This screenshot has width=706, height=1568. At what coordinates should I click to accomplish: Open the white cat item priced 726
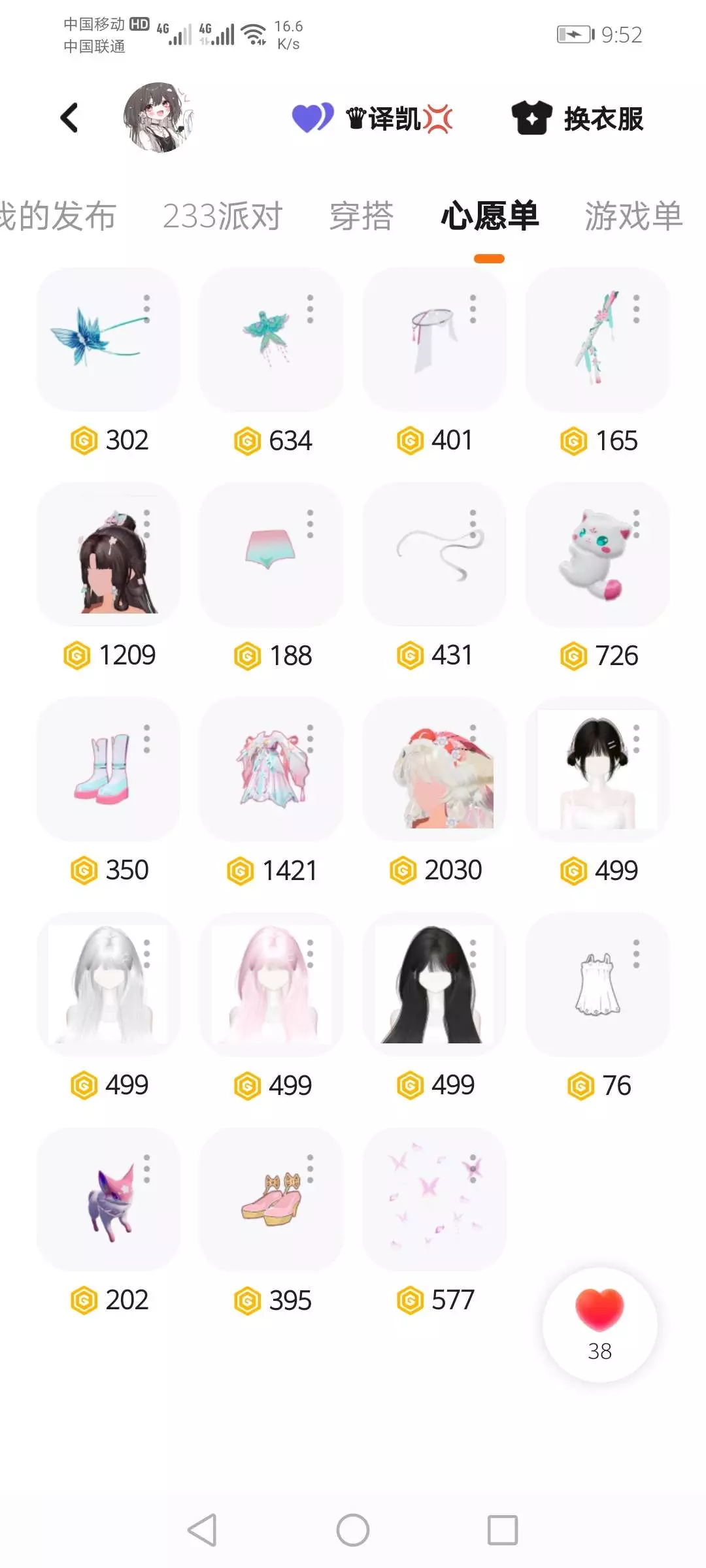(x=597, y=554)
